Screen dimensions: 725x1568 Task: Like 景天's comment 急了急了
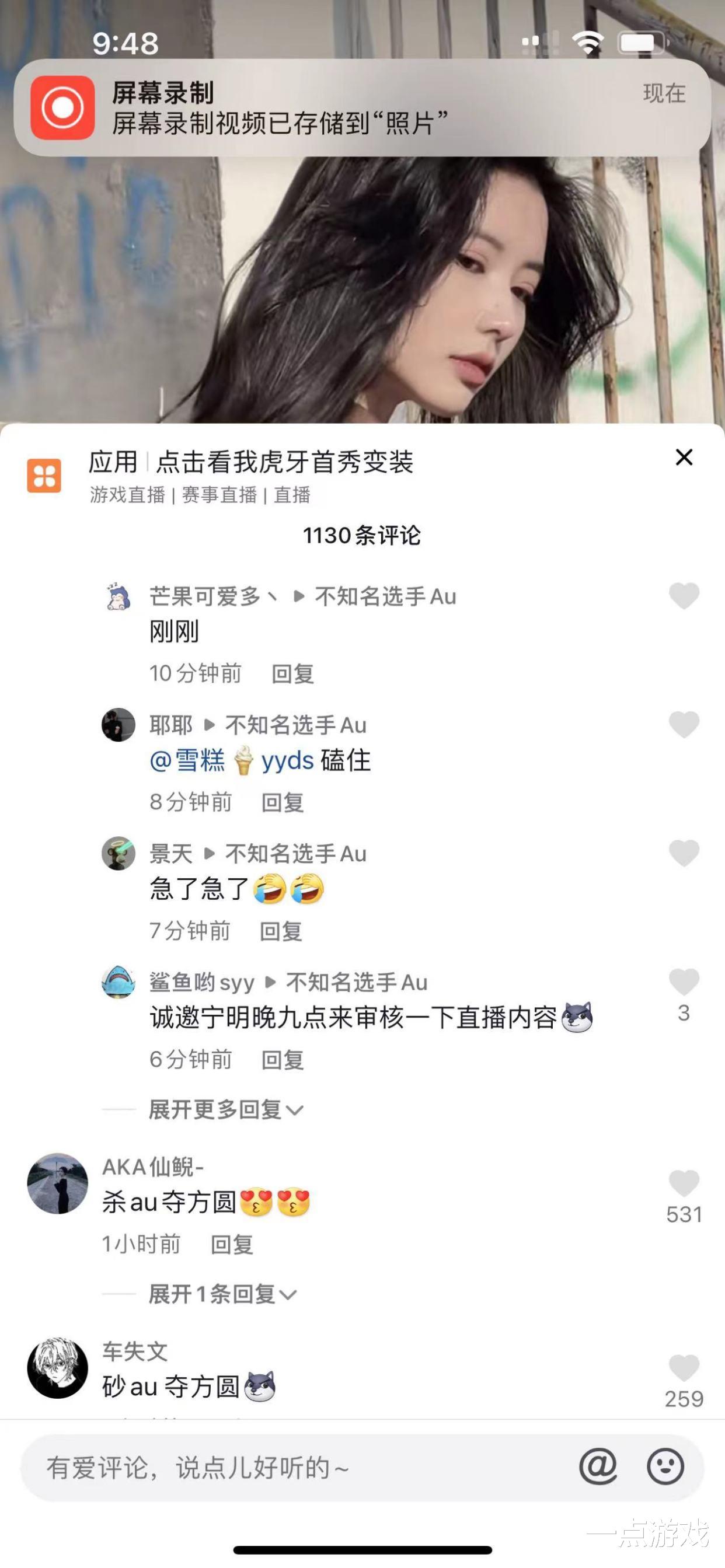tap(684, 853)
